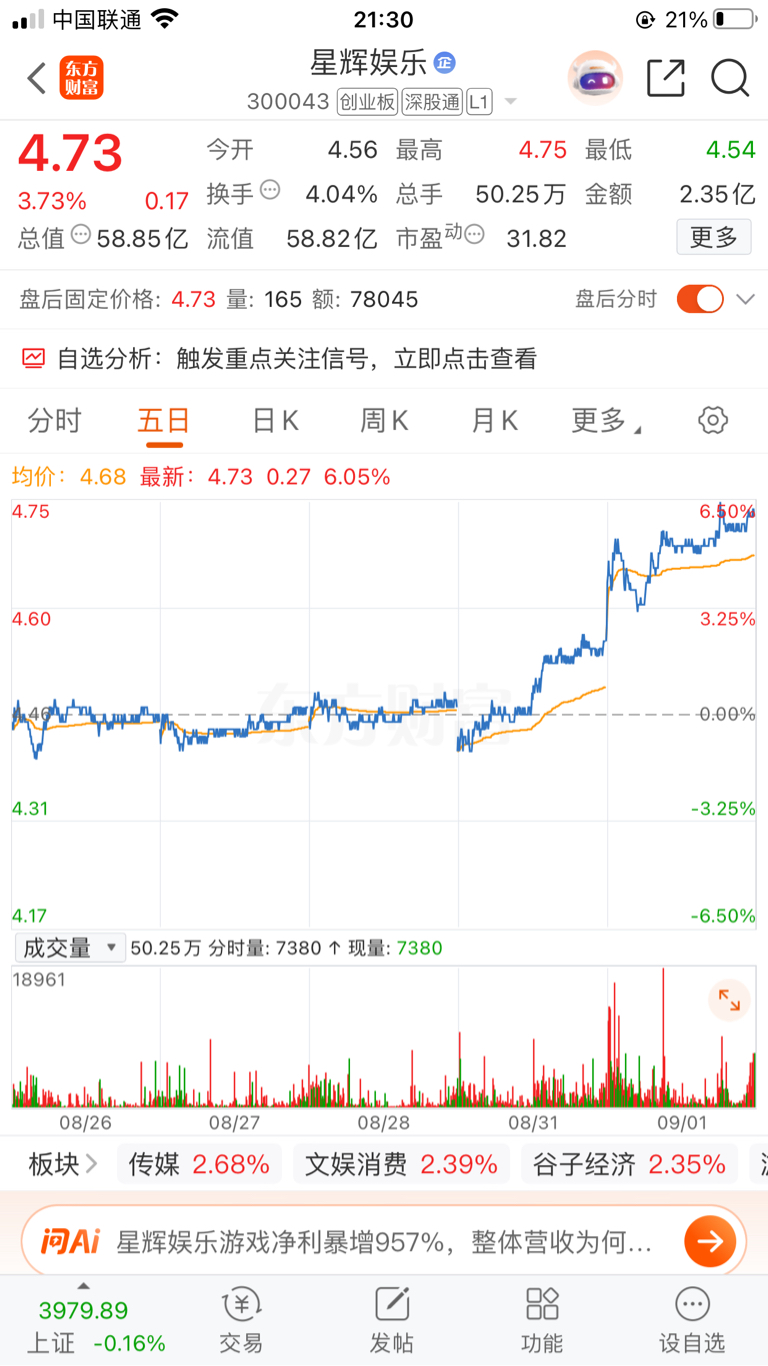Open the 传媒 sector chip
Viewport: 768px width, 1366px height.
pyautogui.click(x=199, y=1164)
